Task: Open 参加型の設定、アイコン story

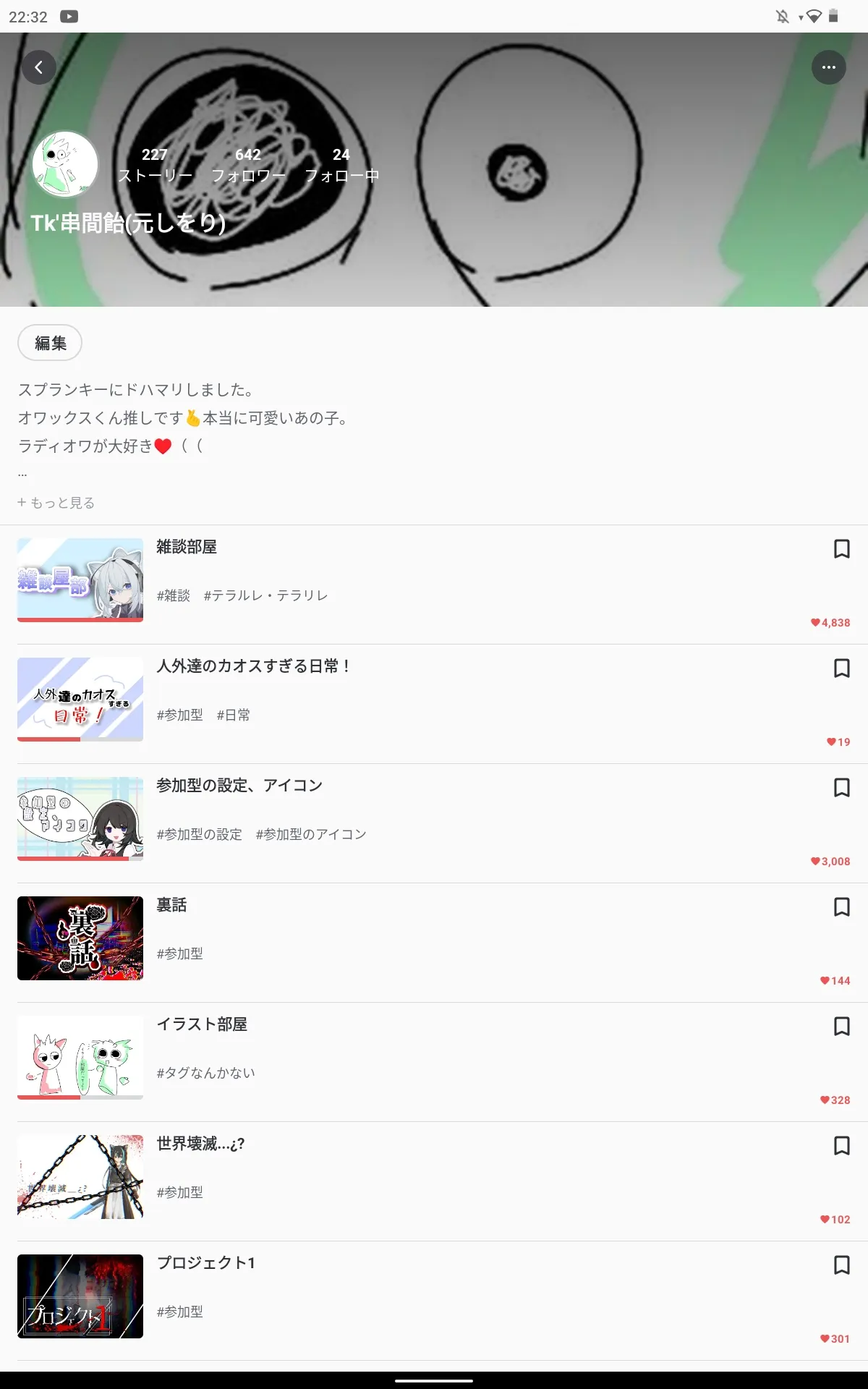Action: point(434,823)
